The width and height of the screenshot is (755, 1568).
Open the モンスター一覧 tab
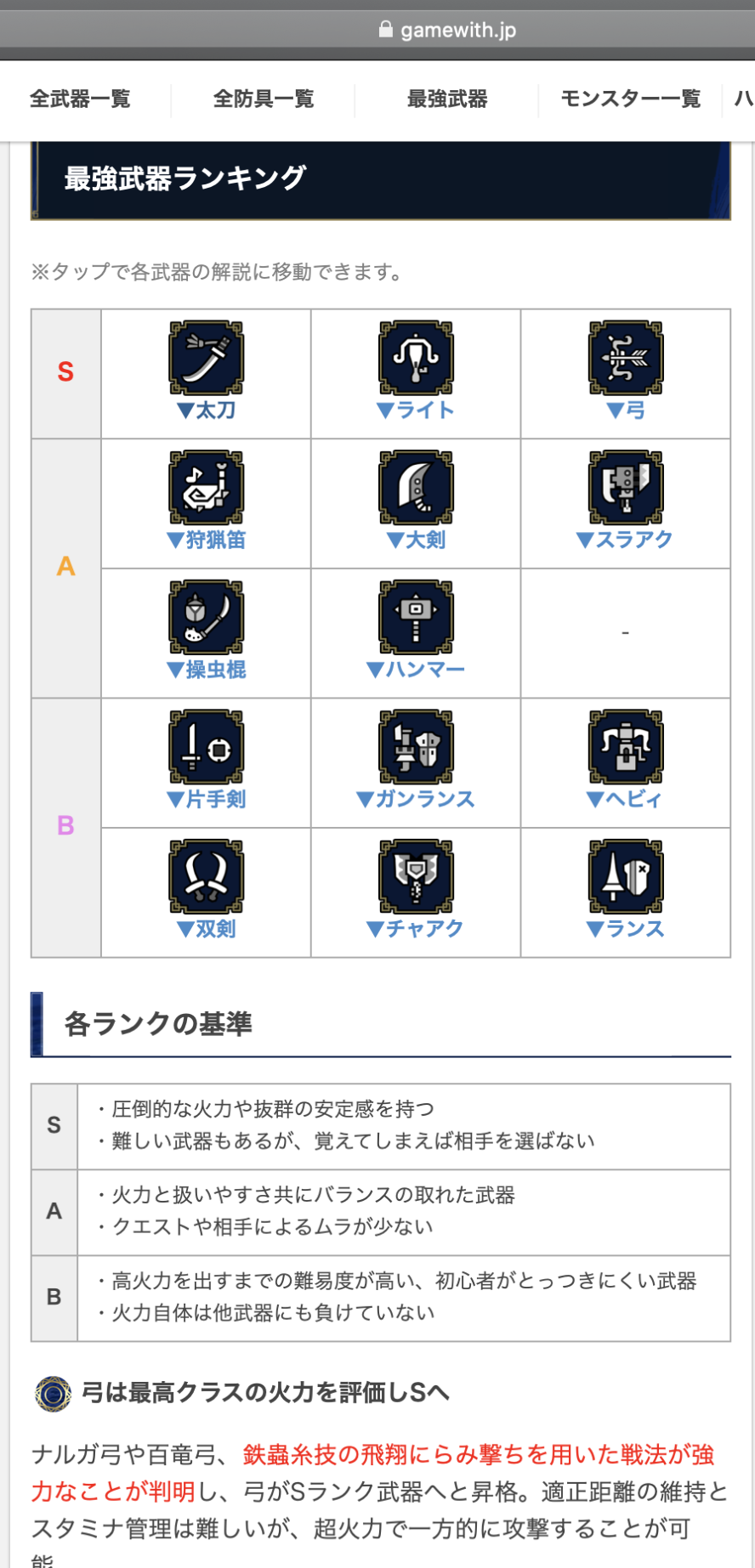(630, 99)
